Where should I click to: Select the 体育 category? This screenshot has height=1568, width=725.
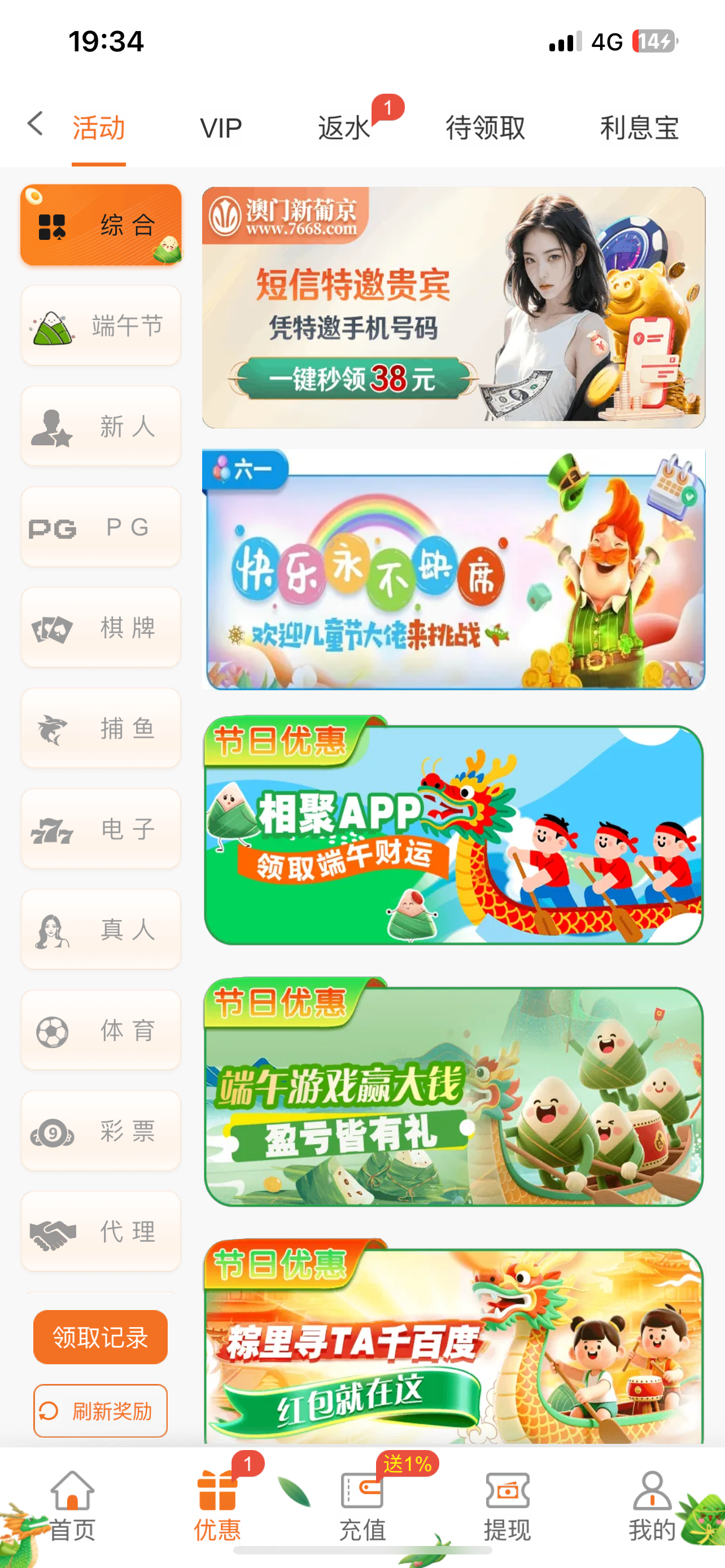click(101, 1030)
